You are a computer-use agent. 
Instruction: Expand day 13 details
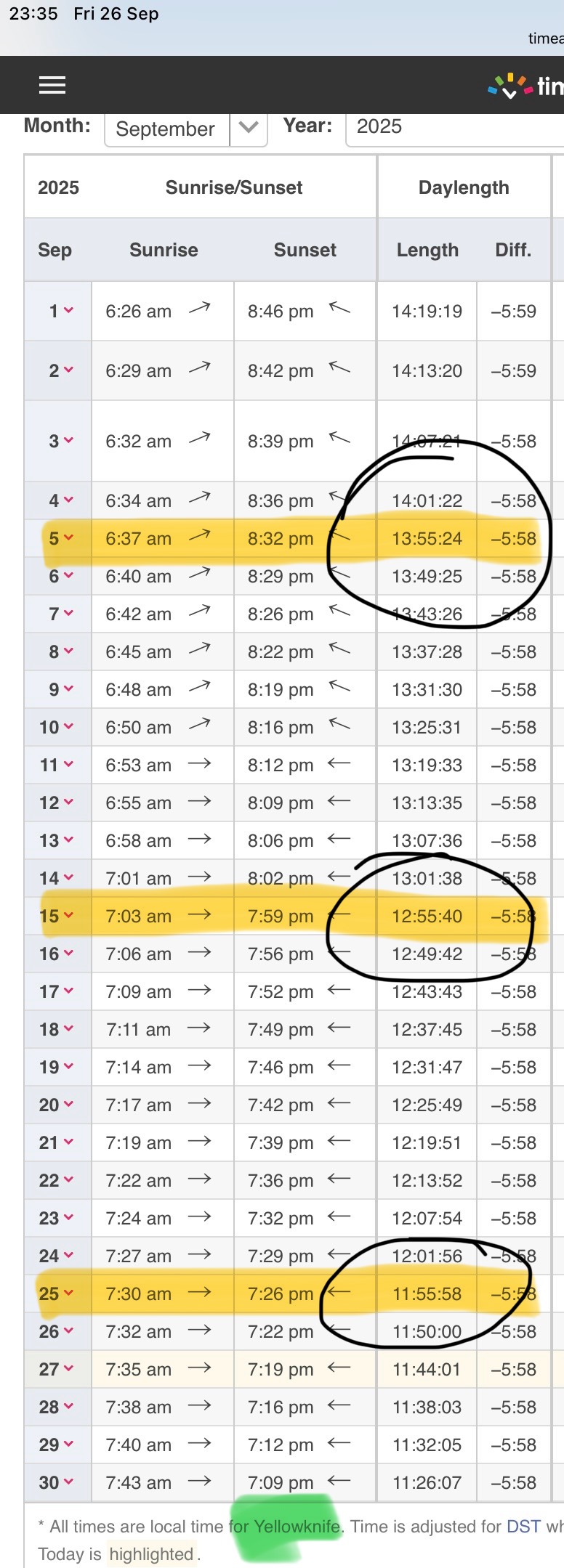(58, 841)
